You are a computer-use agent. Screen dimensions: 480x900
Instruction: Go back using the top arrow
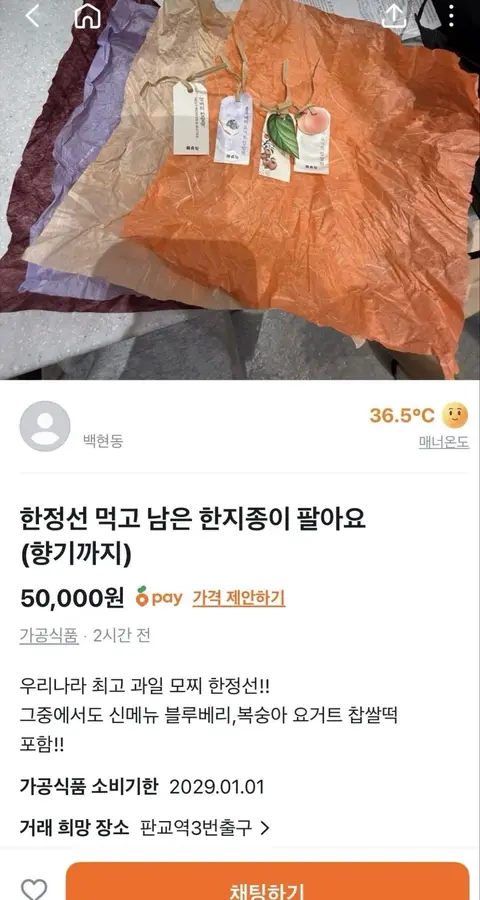click(x=32, y=16)
